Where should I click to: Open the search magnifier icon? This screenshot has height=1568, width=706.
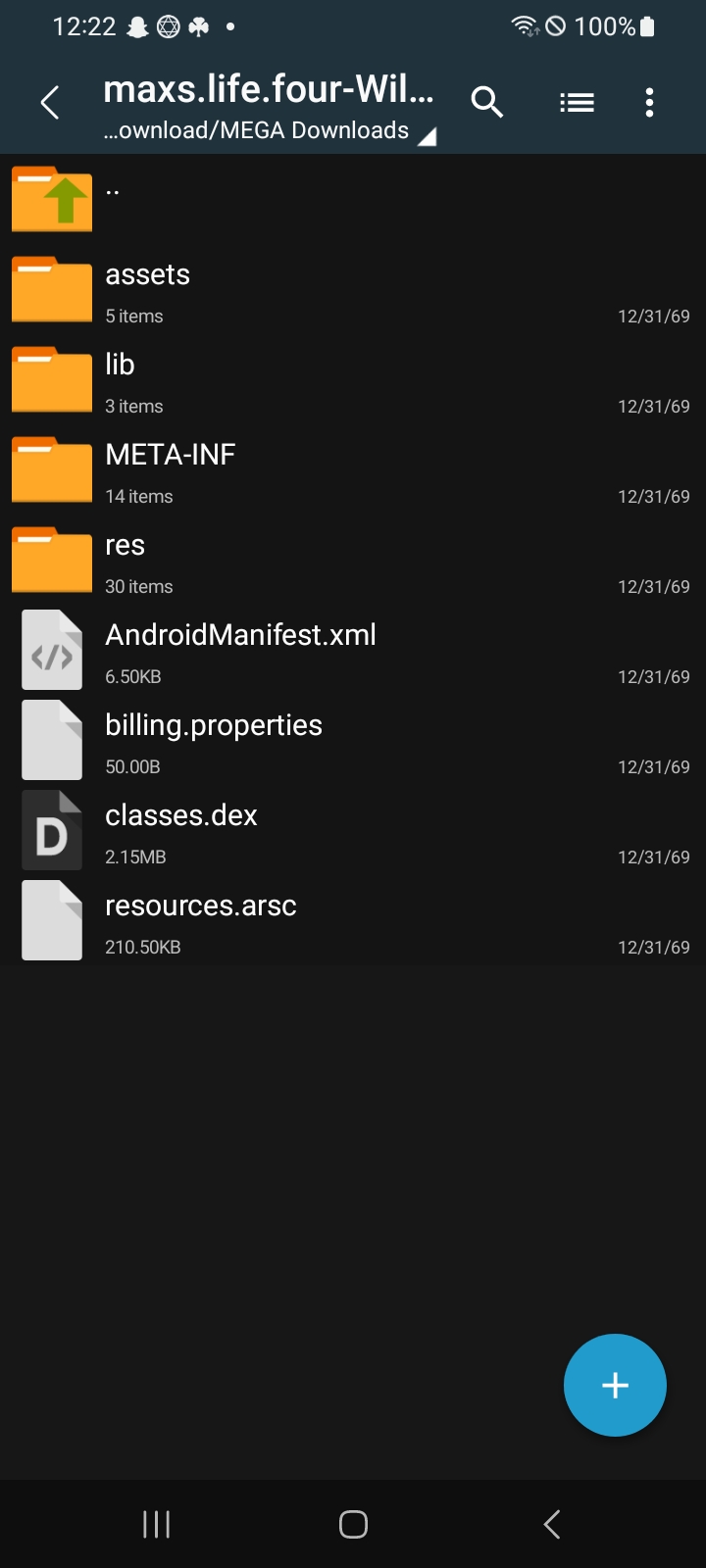click(x=486, y=102)
